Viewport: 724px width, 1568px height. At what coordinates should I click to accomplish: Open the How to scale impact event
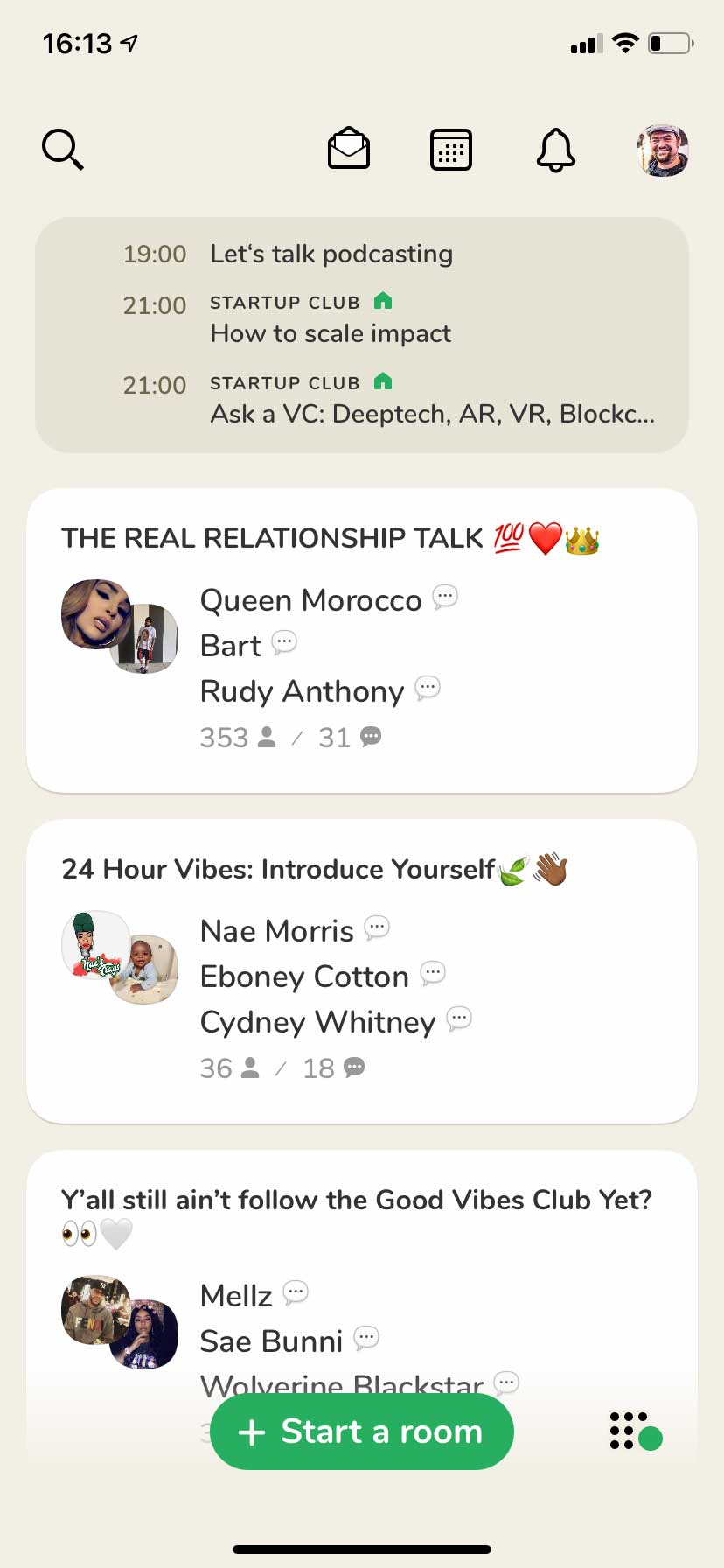pos(331,333)
